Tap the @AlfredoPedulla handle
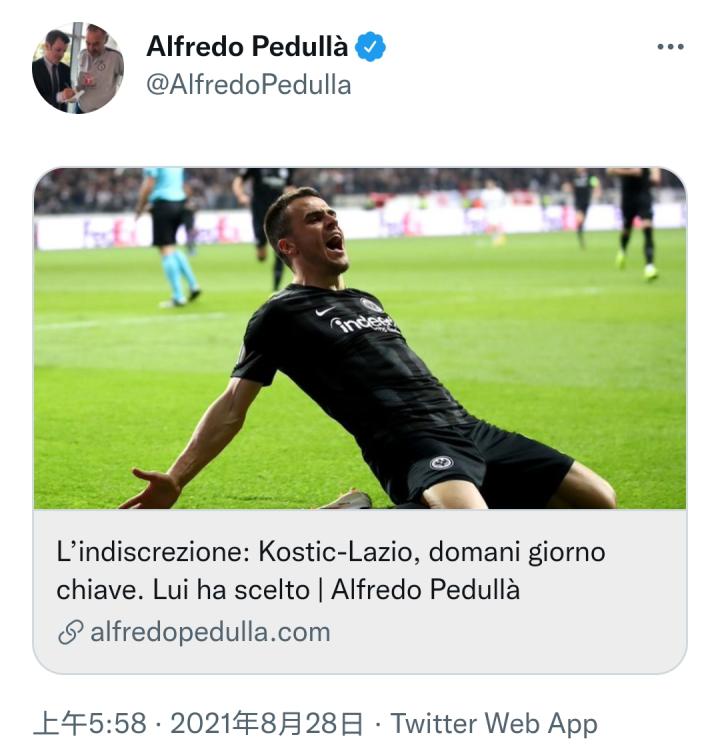Viewport: 720px width, 753px height. click(248, 86)
